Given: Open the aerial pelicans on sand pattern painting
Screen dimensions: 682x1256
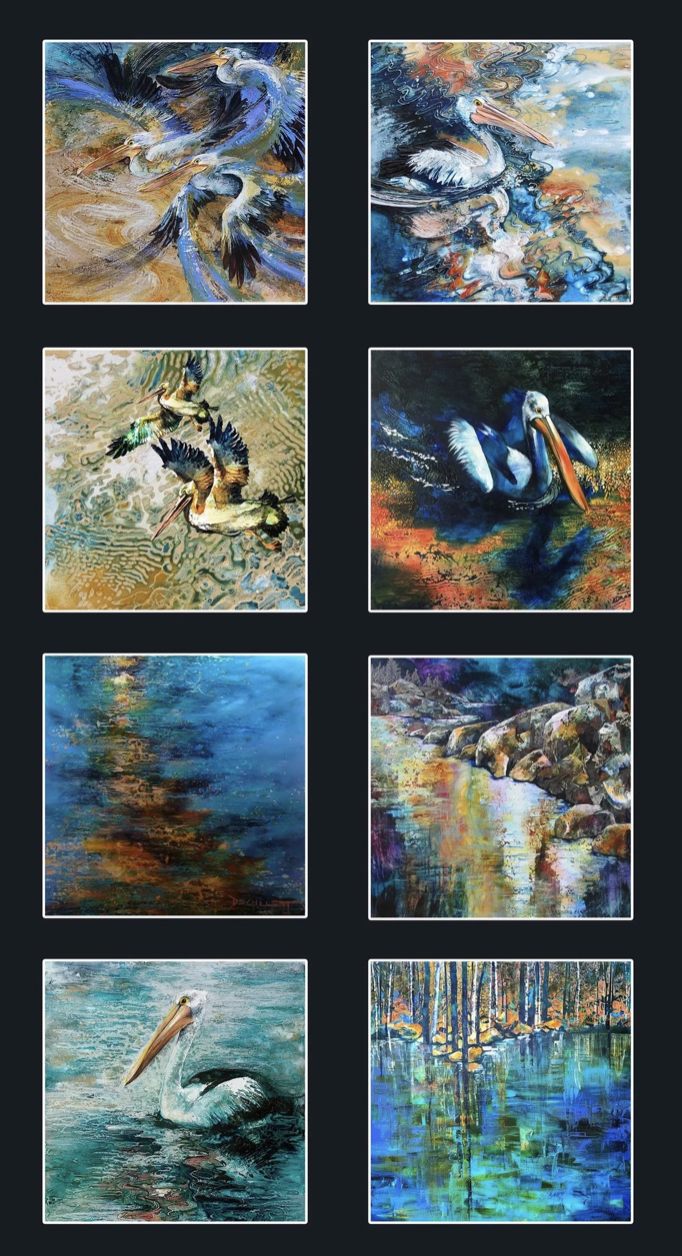Looking at the screenshot, I should click(x=175, y=479).
